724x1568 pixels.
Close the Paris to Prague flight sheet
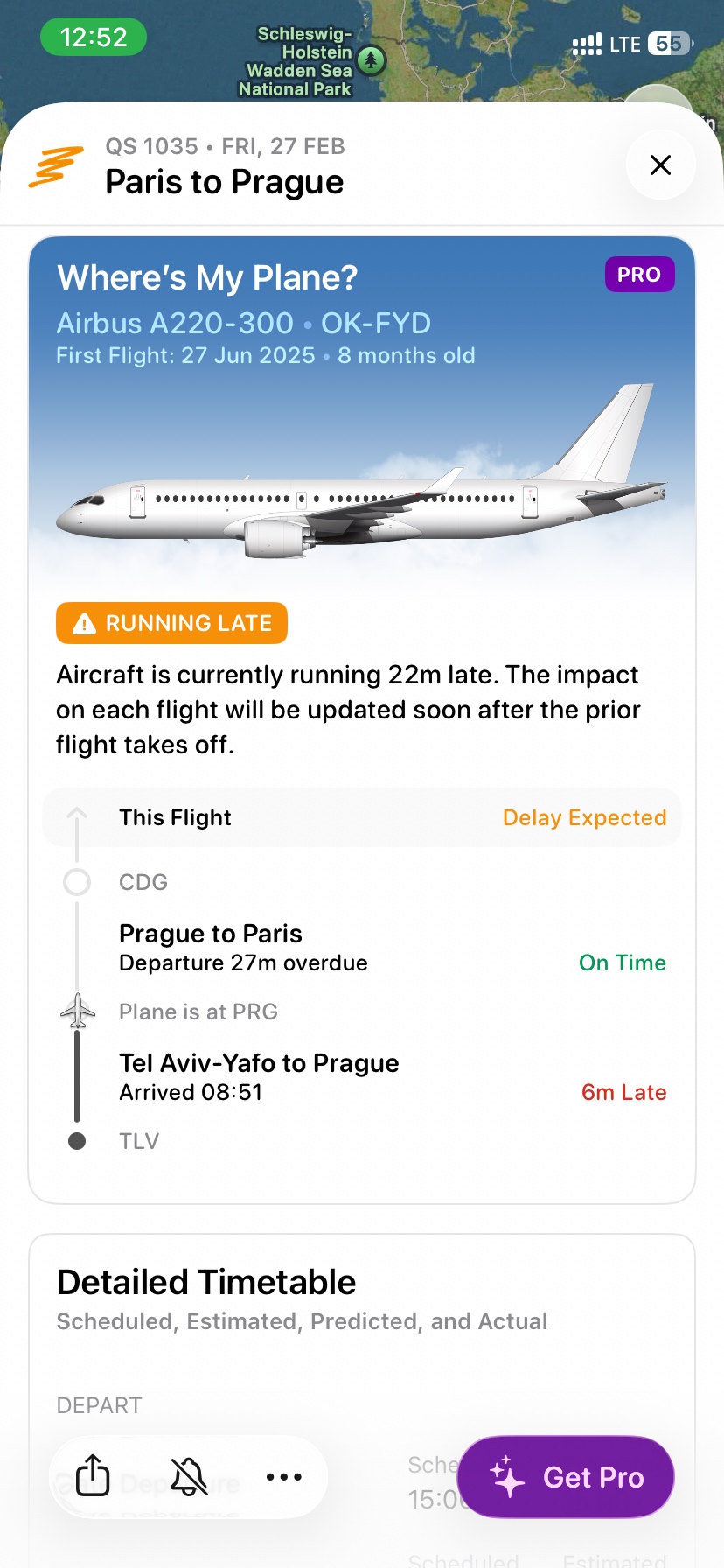661,164
